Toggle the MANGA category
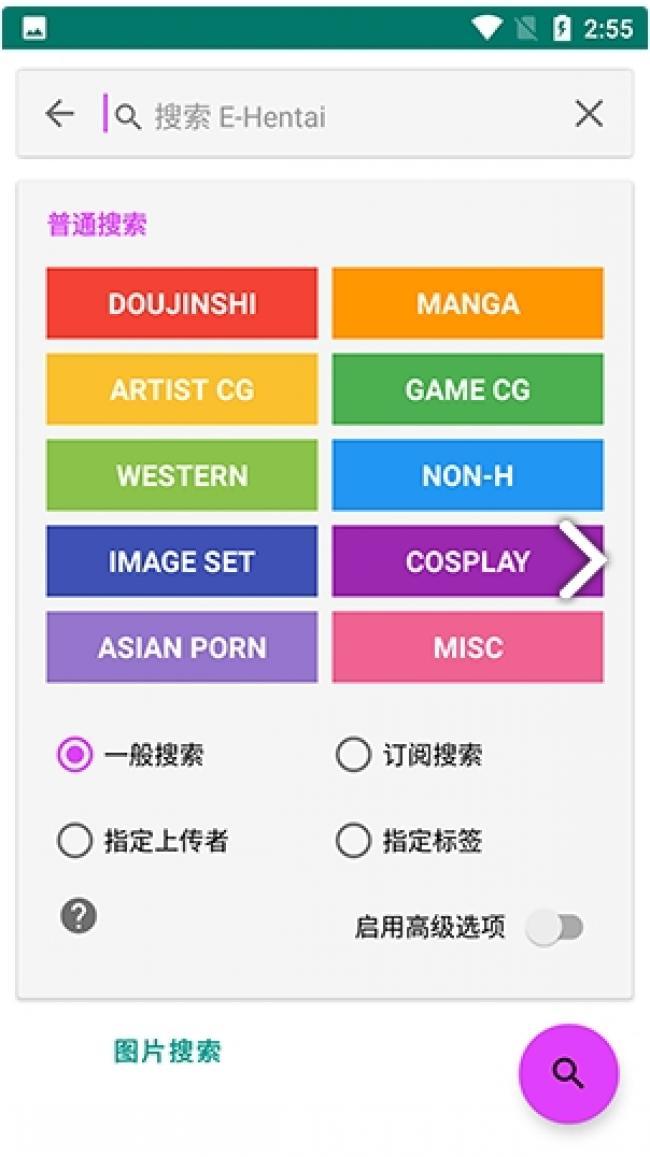 click(x=468, y=303)
